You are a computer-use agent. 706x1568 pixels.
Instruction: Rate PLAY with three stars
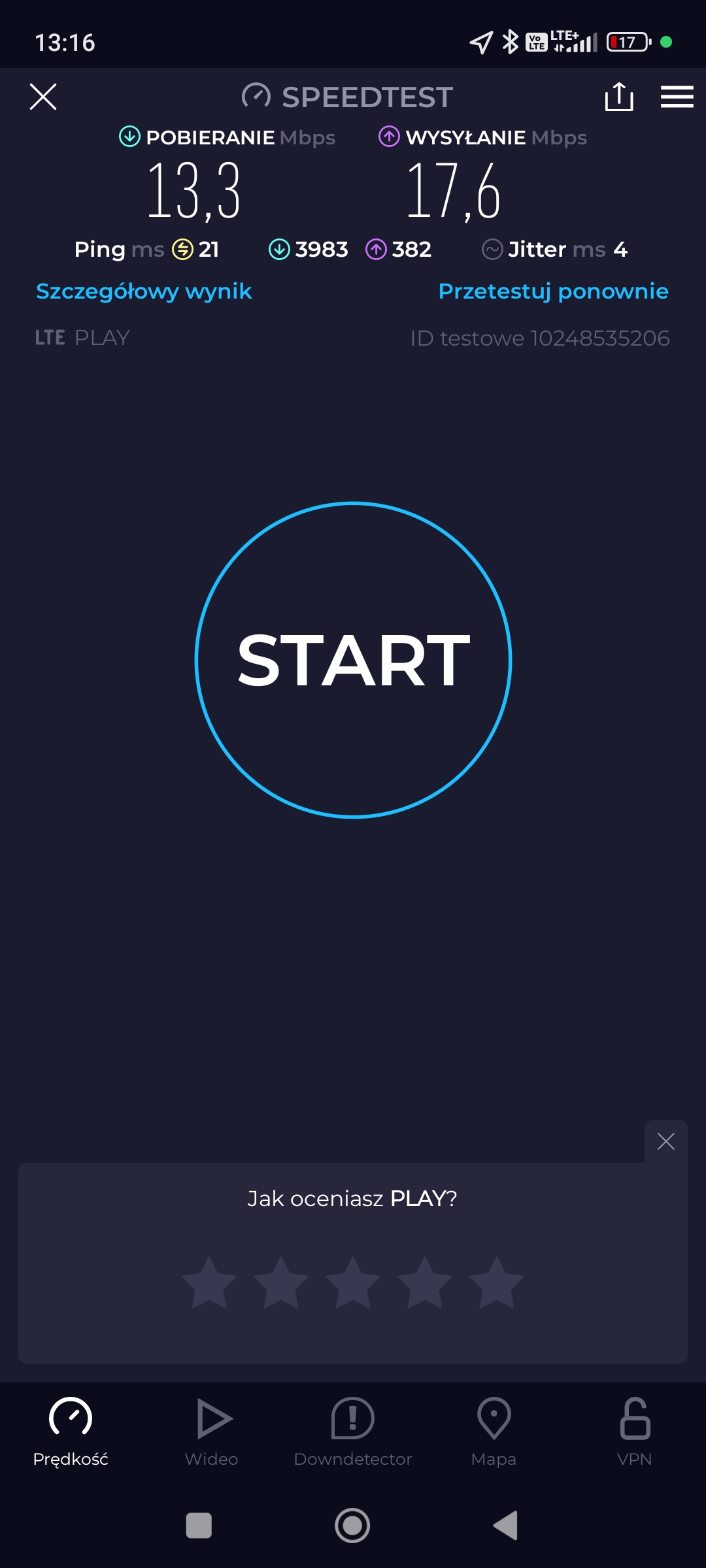click(353, 1282)
